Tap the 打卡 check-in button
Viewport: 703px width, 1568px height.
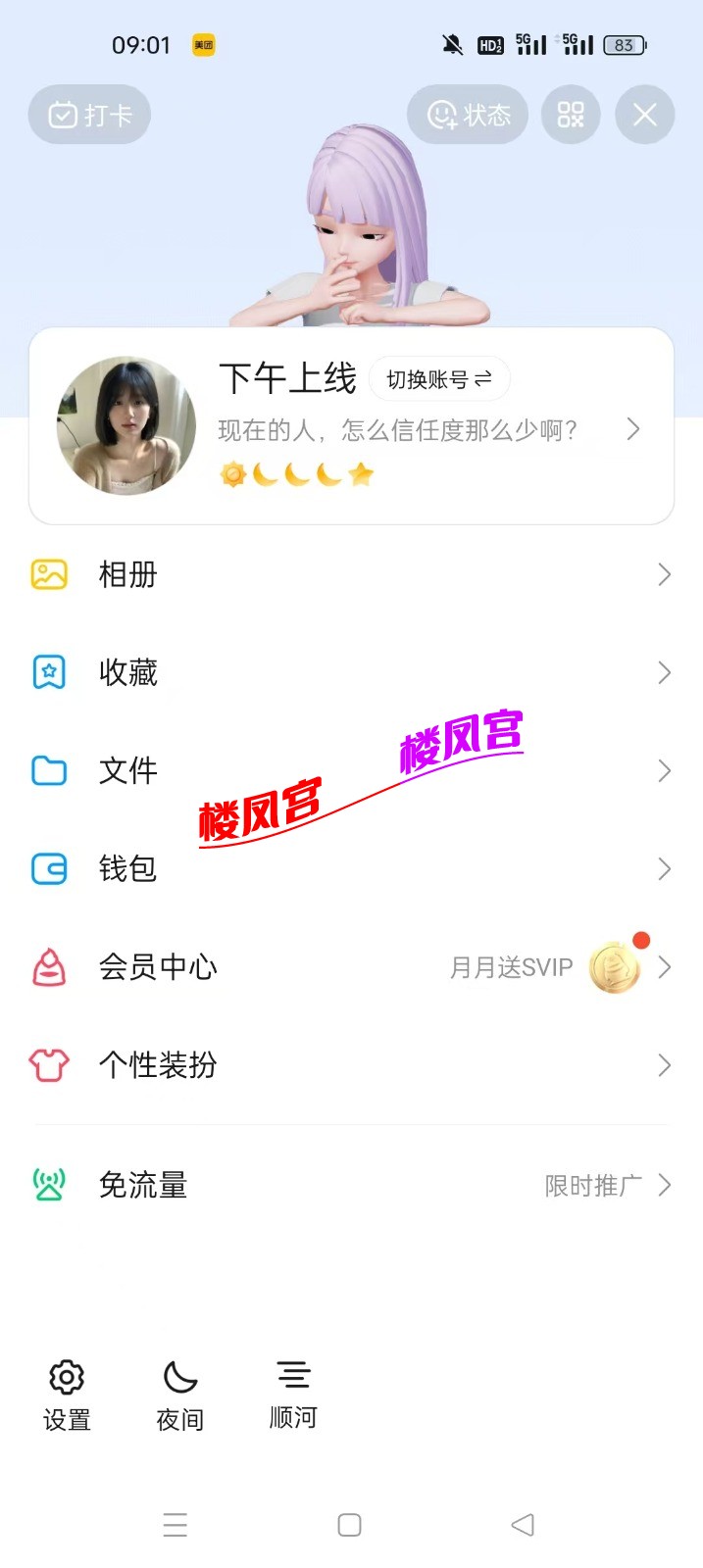click(x=89, y=116)
